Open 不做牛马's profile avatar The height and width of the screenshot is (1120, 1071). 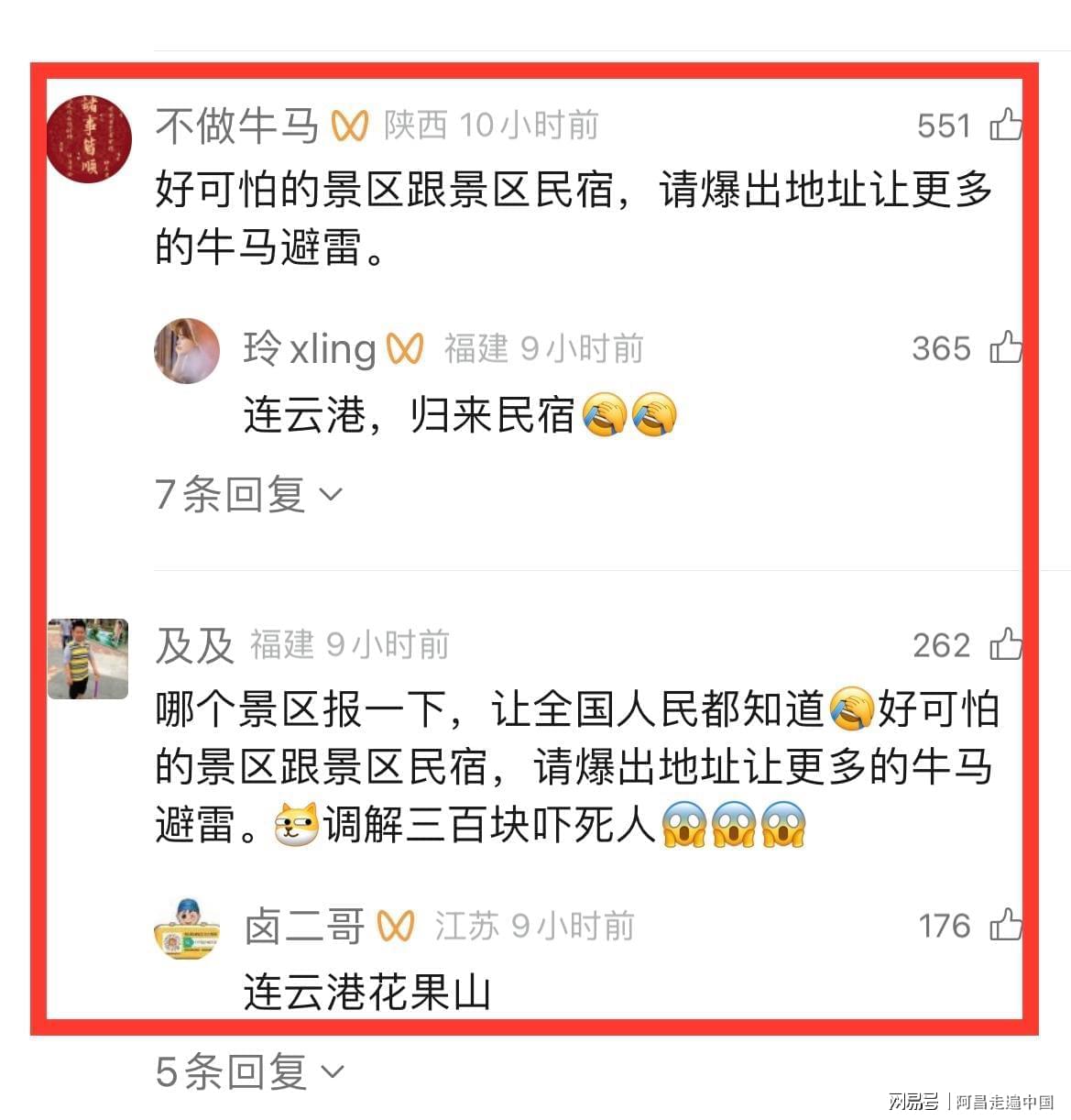tap(89, 139)
